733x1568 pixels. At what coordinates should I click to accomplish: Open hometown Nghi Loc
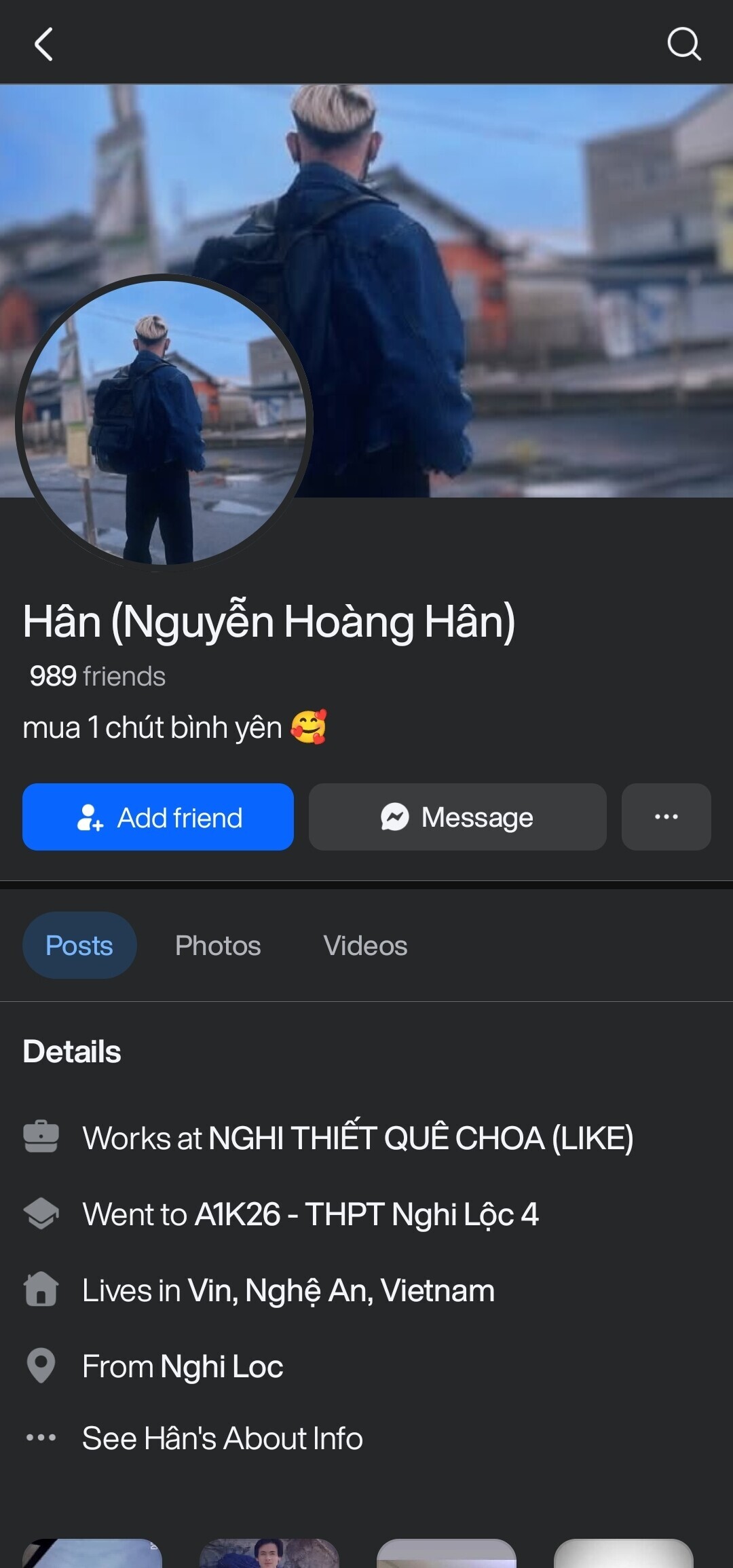point(221,1366)
